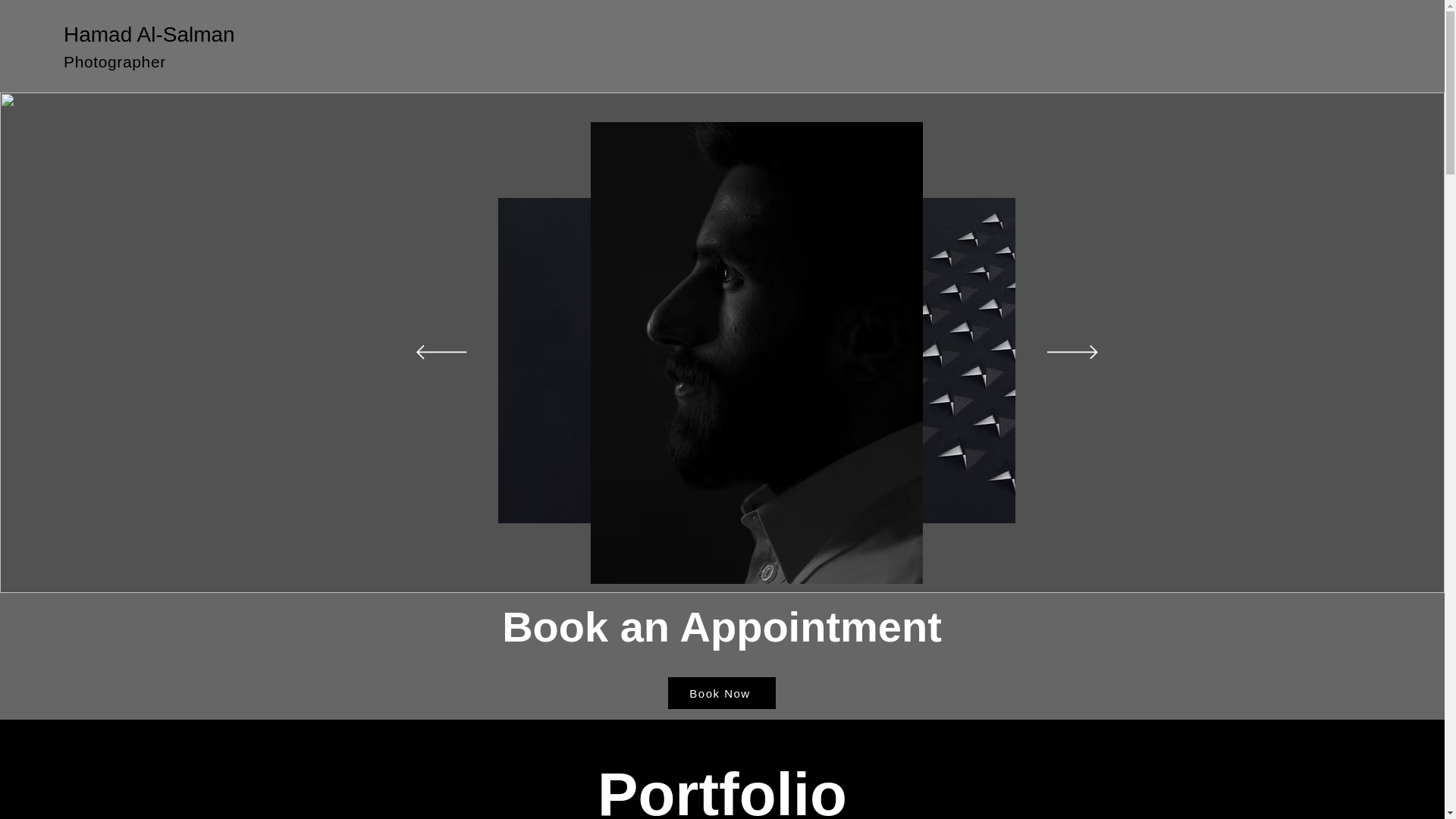Open the centered portrait photo
The image size is (1456, 819).
point(756,353)
